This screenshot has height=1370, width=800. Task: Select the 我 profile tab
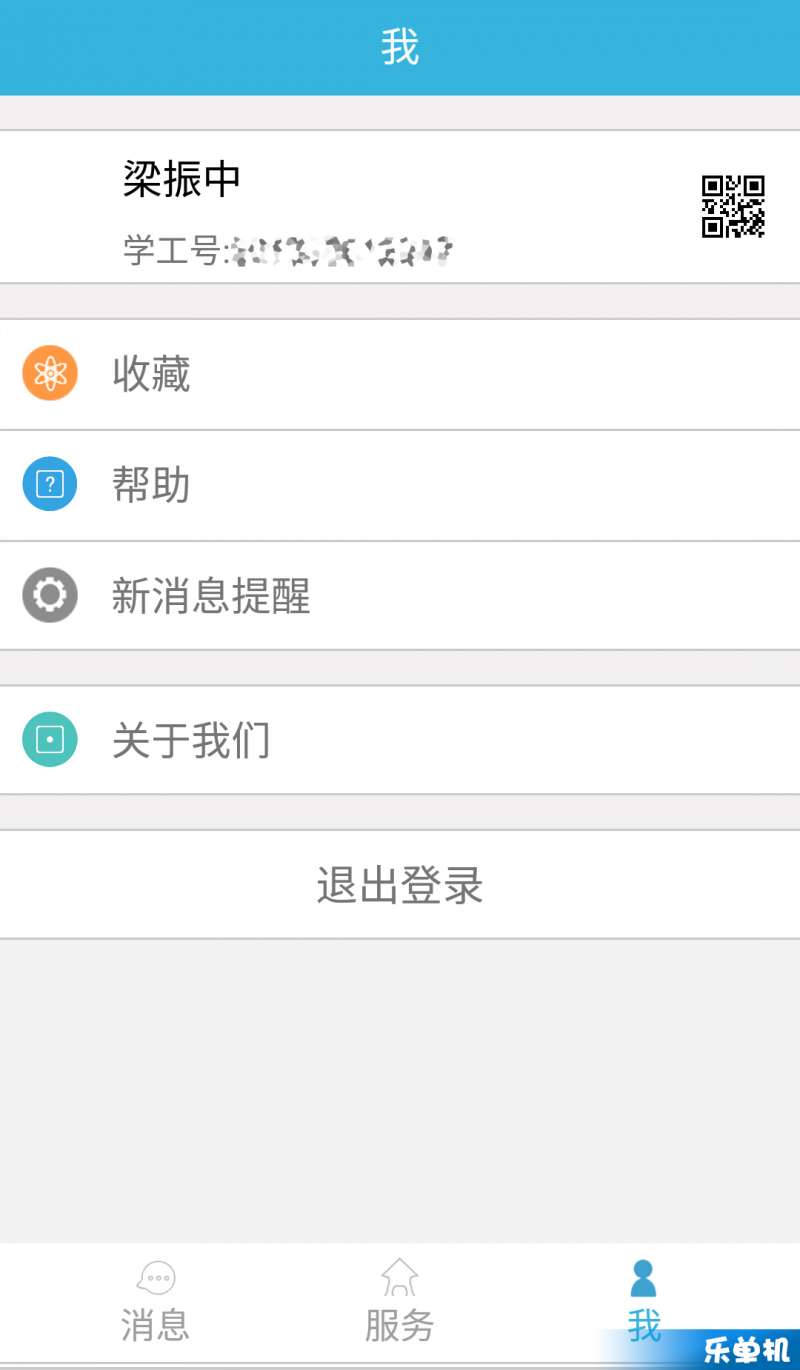point(644,1302)
